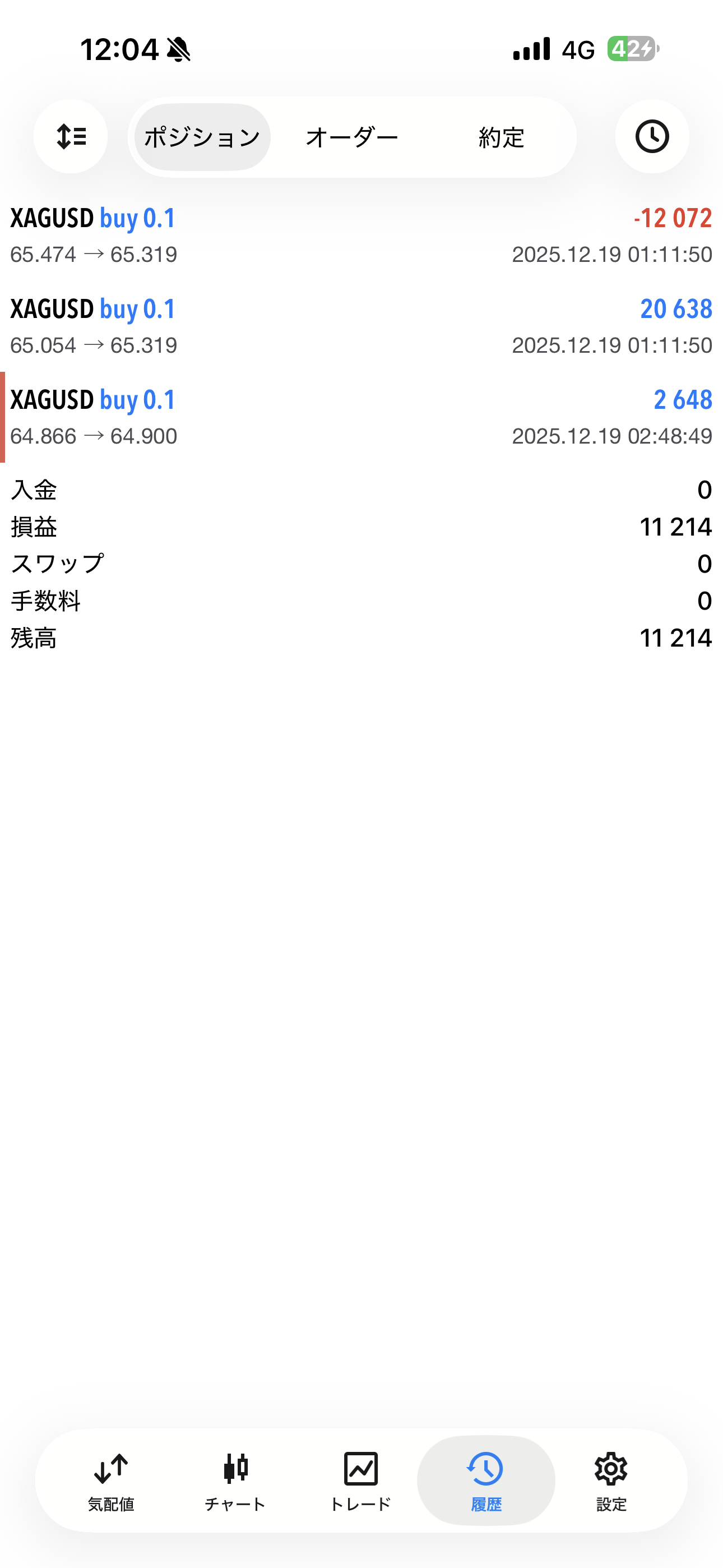
Task: Open the 設定 settings tab
Action: coord(611,1481)
